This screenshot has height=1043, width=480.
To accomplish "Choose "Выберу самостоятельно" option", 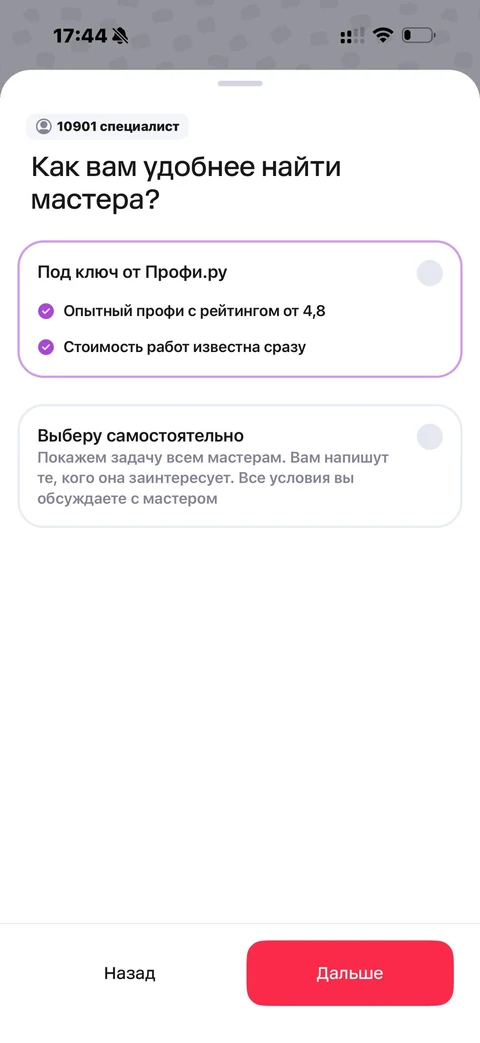I will [x=239, y=466].
